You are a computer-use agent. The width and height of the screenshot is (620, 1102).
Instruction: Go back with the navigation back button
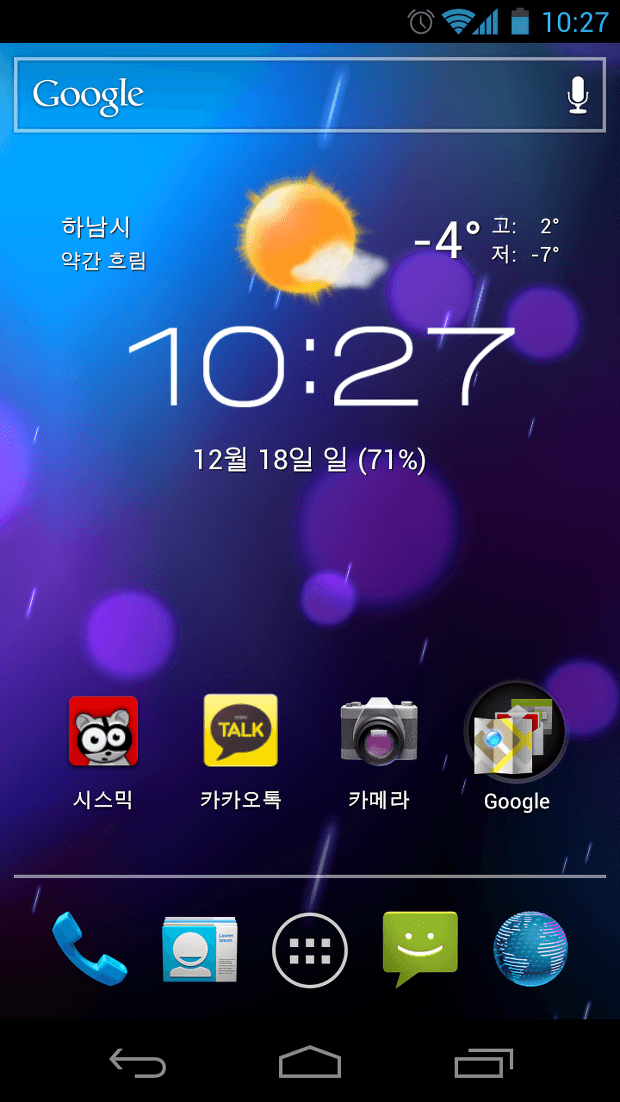pos(137,1062)
